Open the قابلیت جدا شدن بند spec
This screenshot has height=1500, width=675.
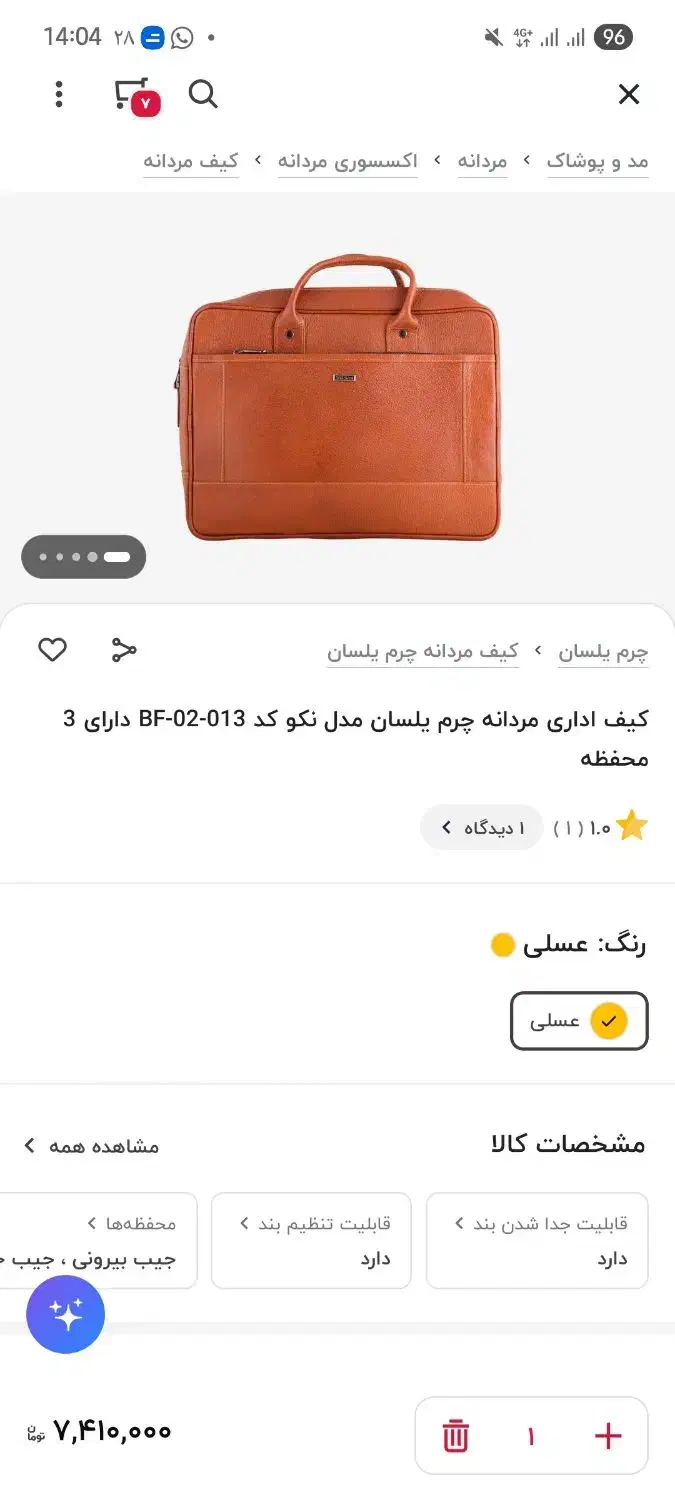537,1240
